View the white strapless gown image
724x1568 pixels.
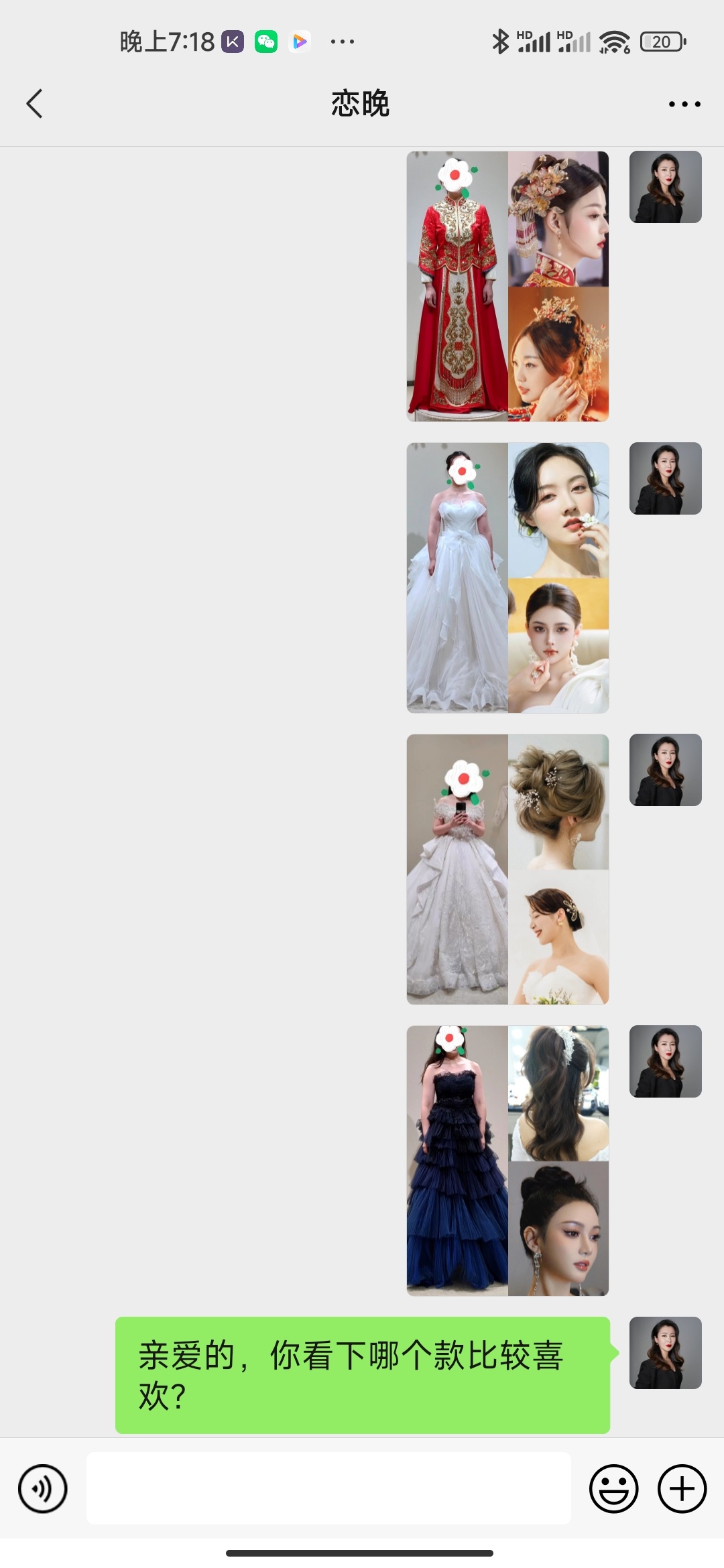pos(507,578)
